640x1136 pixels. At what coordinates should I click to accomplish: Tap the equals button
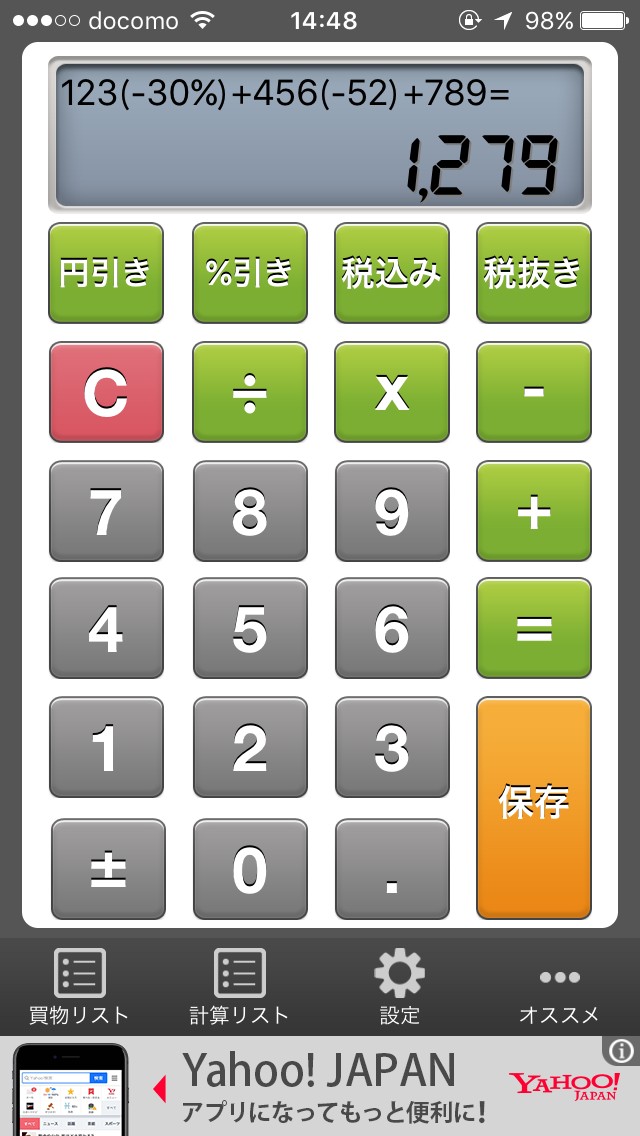pyautogui.click(x=533, y=628)
